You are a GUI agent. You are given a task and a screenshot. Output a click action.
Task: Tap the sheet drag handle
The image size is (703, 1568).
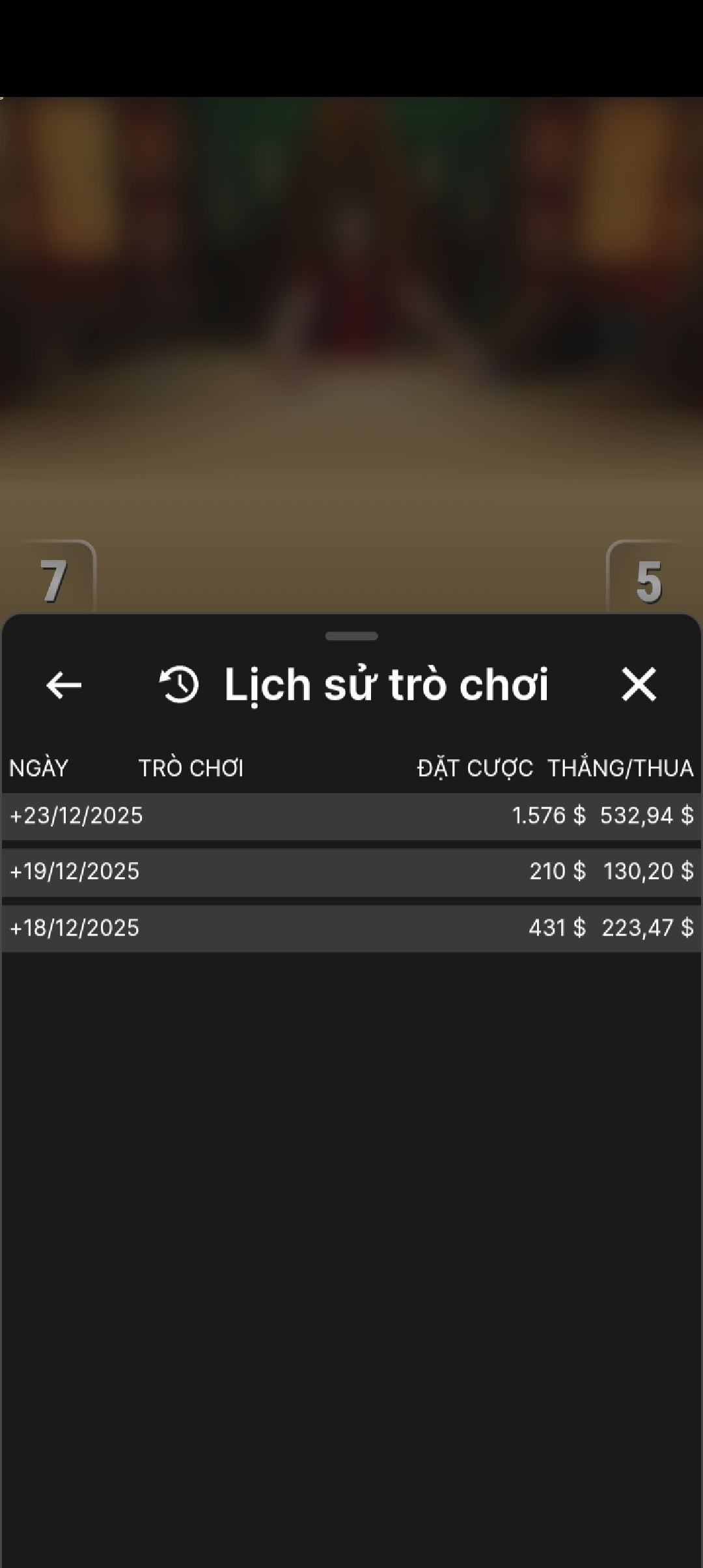point(351,636)
